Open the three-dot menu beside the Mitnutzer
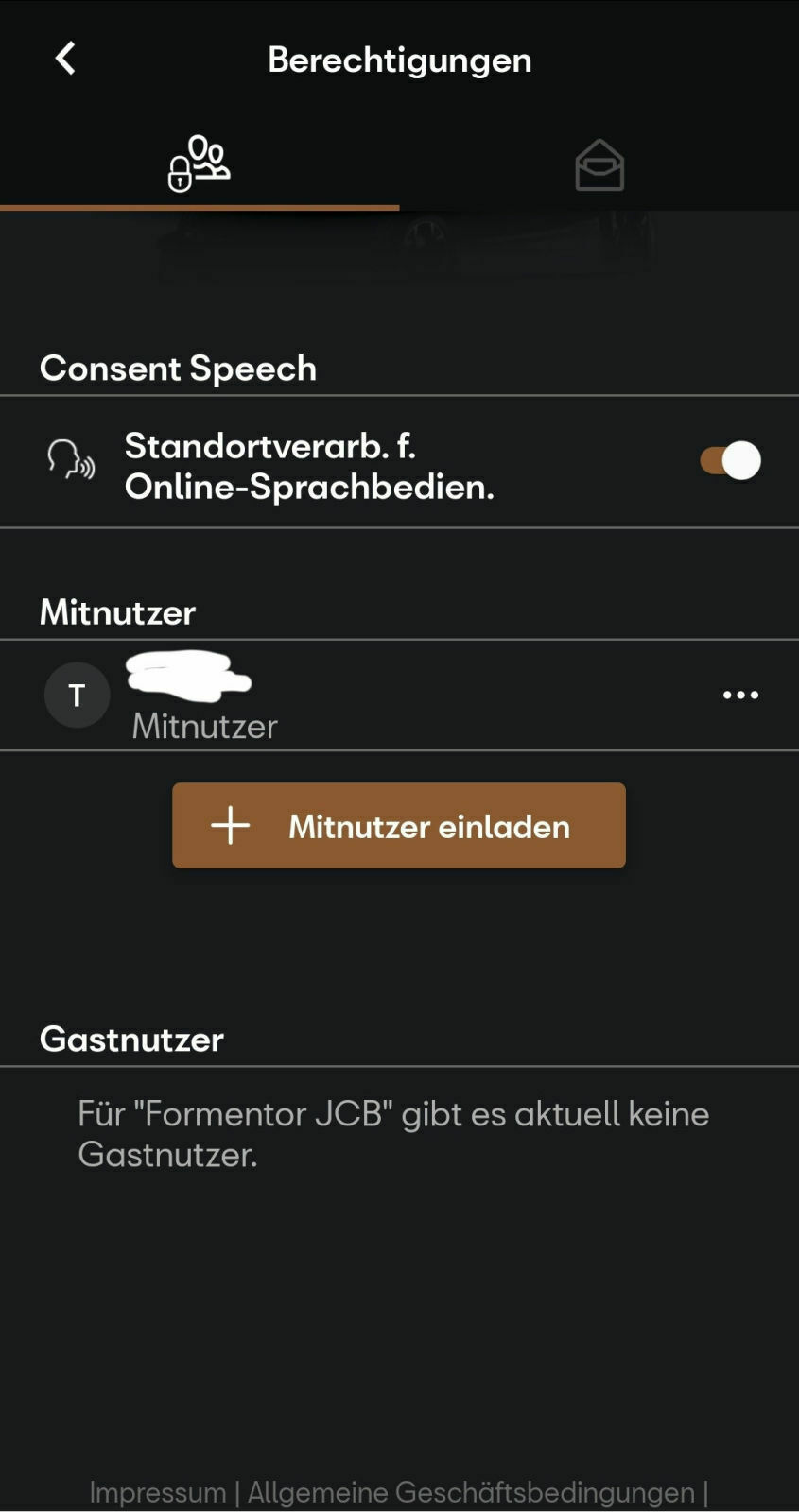This screenshot has height=1512, width=799. [739, 695]
